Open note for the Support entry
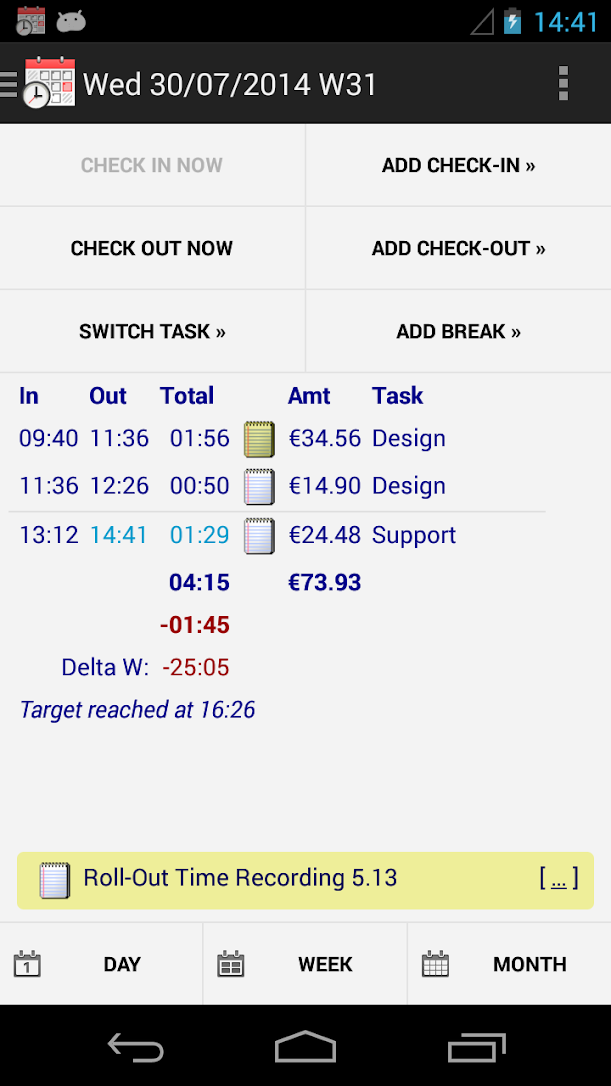 259,536
